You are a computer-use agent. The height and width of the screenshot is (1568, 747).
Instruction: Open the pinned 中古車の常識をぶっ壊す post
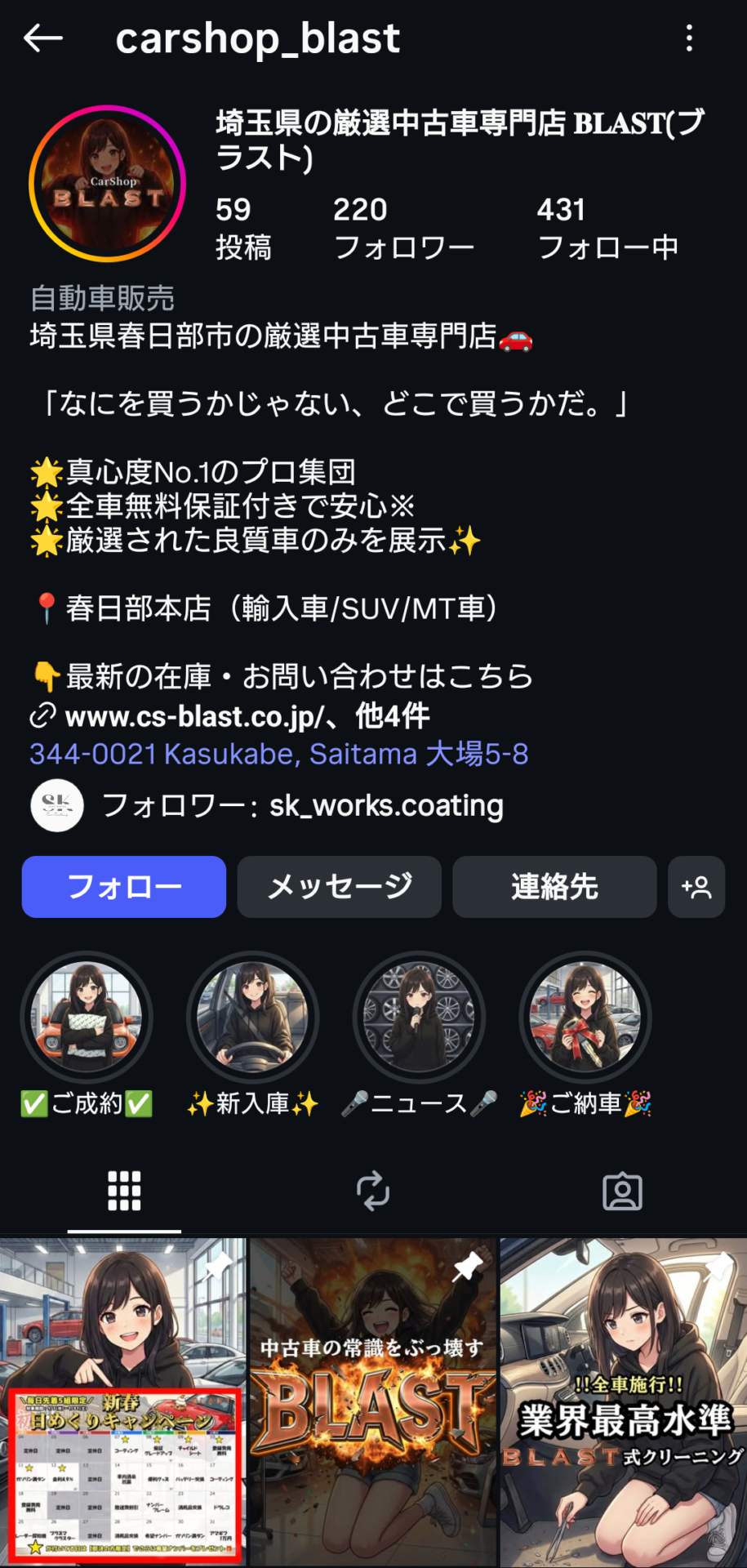(373, 1401)
